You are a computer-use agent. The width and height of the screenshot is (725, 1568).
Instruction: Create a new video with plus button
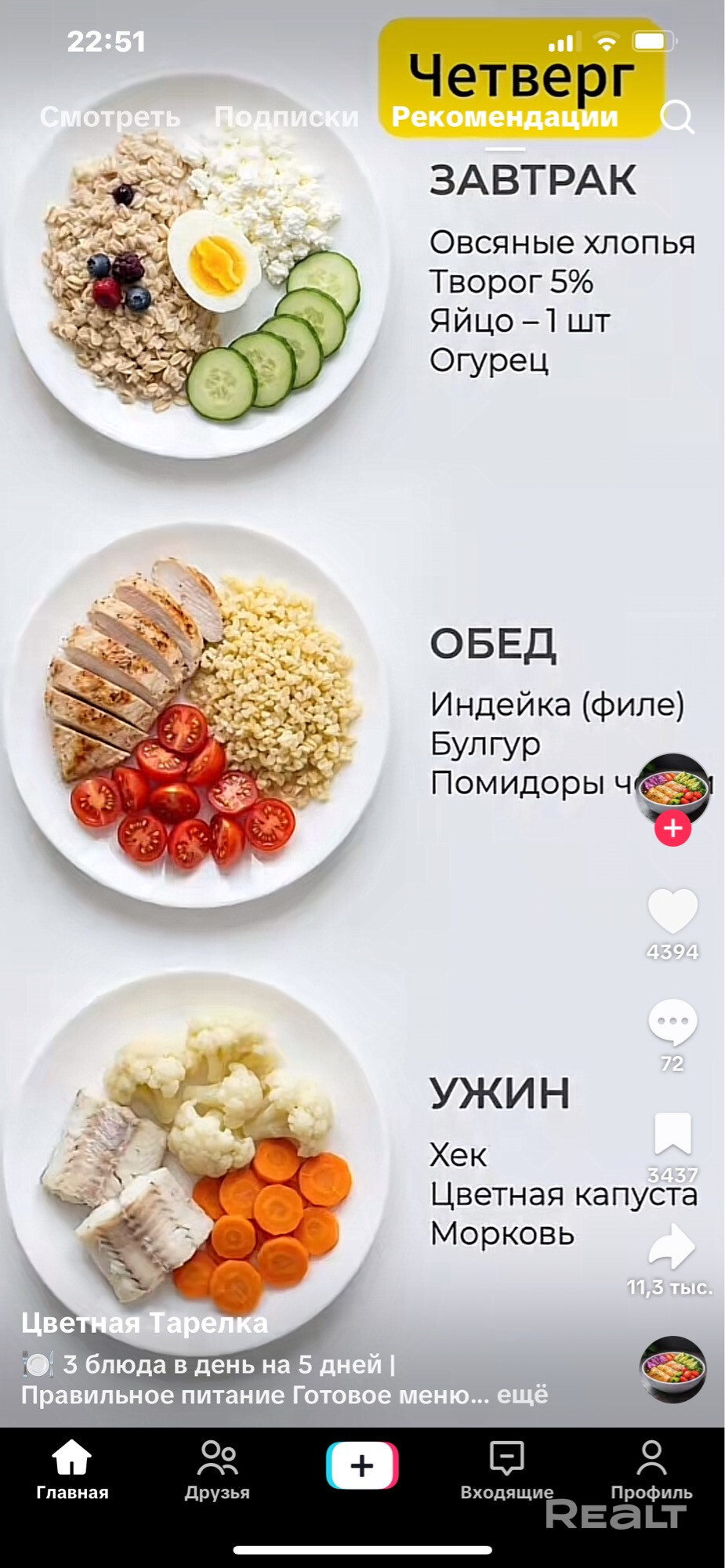[x=362, y=1465]
